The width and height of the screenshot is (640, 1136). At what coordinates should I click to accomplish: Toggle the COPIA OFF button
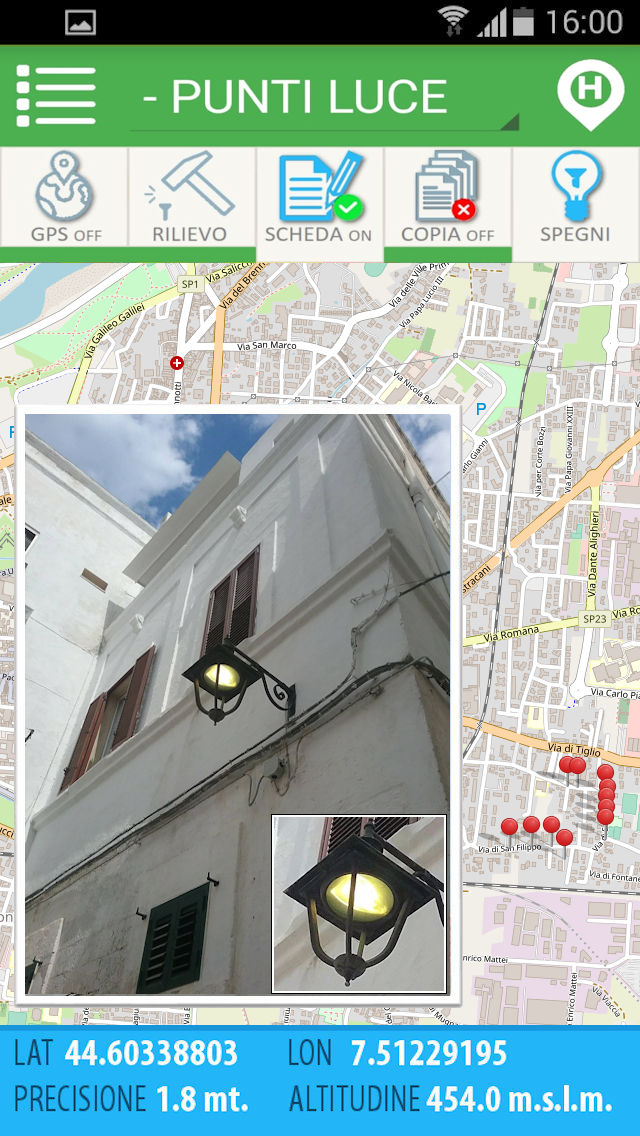pos(447,198)
